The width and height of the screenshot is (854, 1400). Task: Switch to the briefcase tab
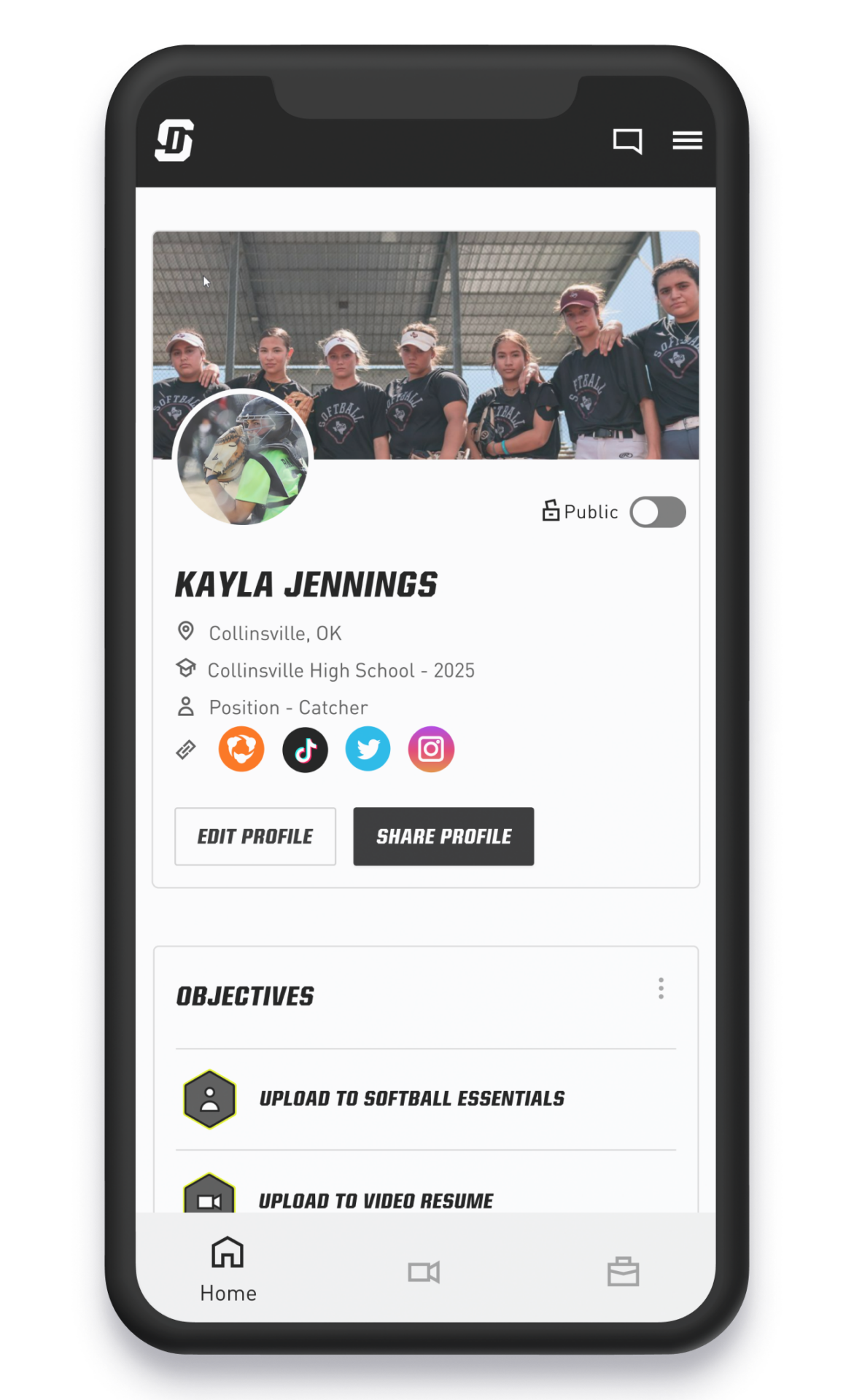coord(623,1272)
